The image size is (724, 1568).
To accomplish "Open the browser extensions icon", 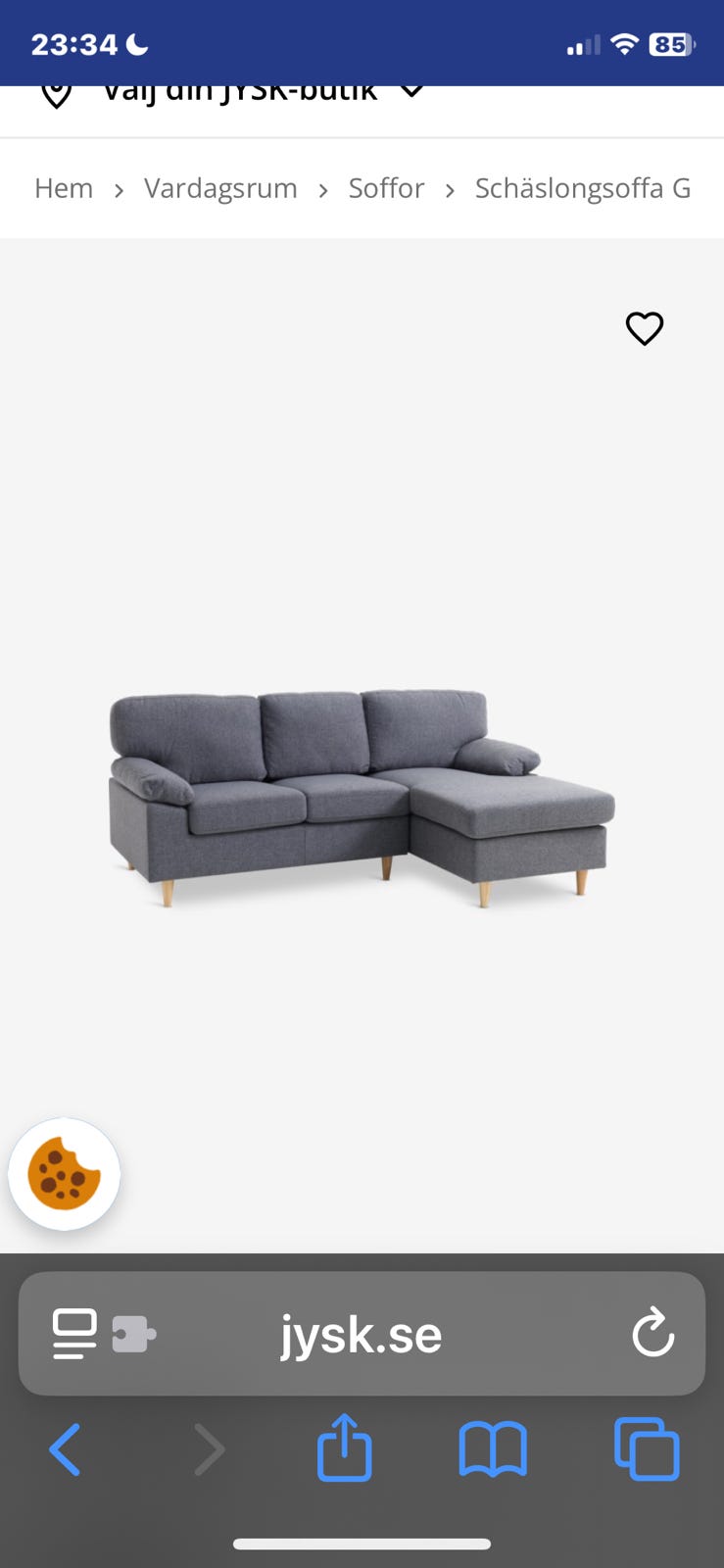I will 133,1334.
